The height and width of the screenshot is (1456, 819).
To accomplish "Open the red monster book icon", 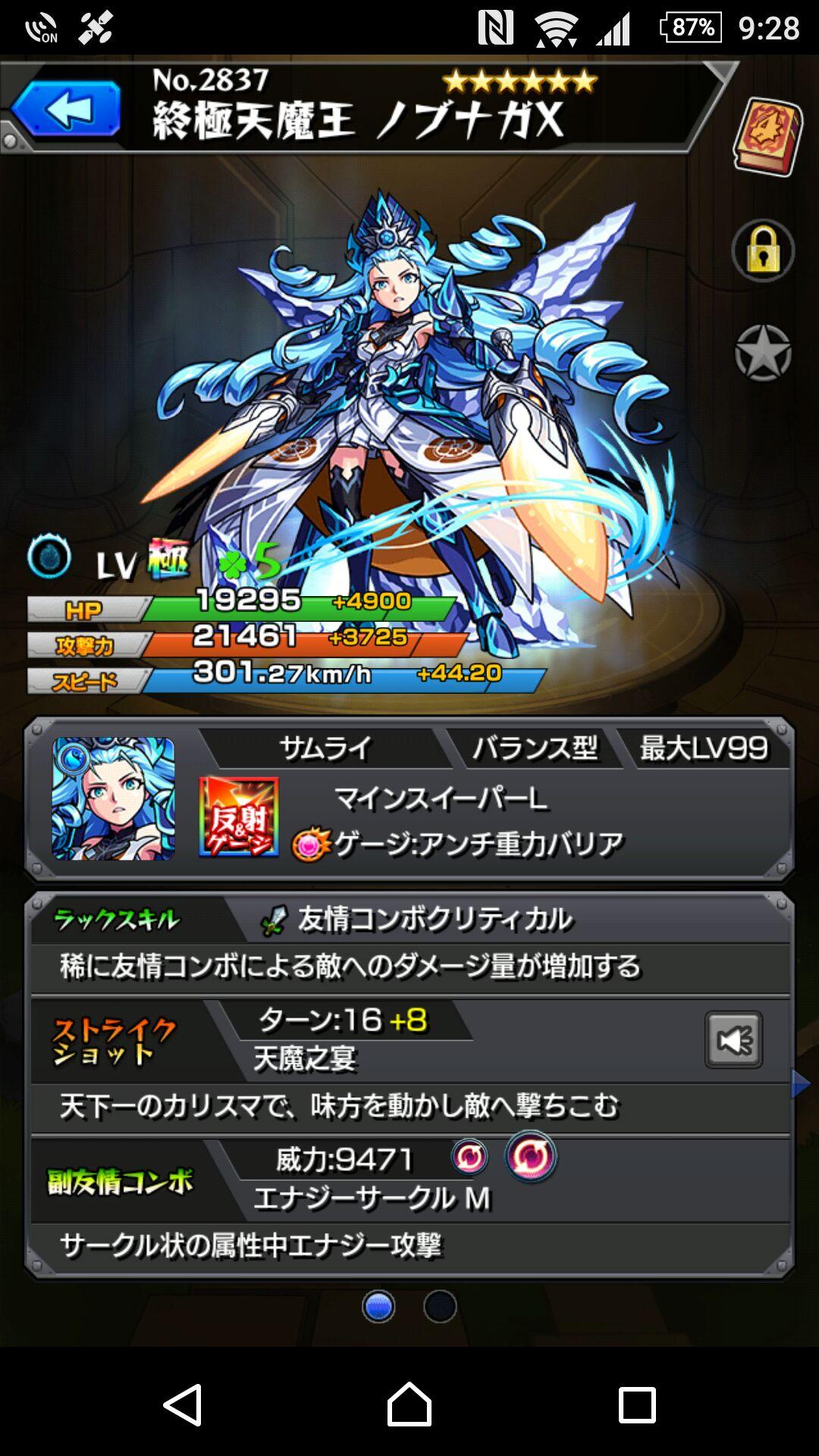I will click(x=767, y=137).
